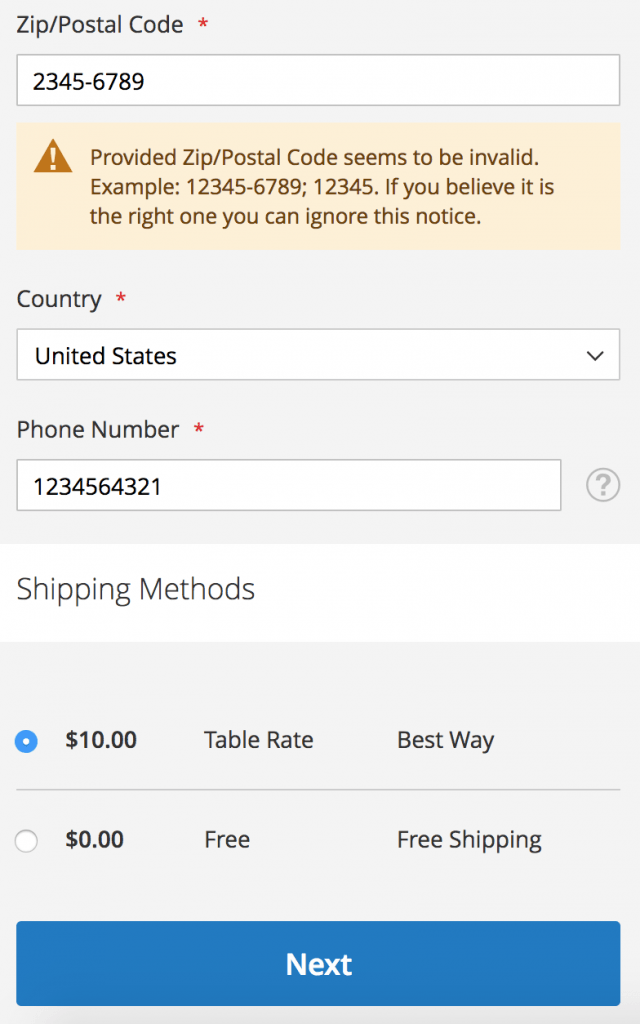Focus the Phone Number field
Image resolution: width=640 pixels, height=1024 pixels.
(x=288, y=486)
